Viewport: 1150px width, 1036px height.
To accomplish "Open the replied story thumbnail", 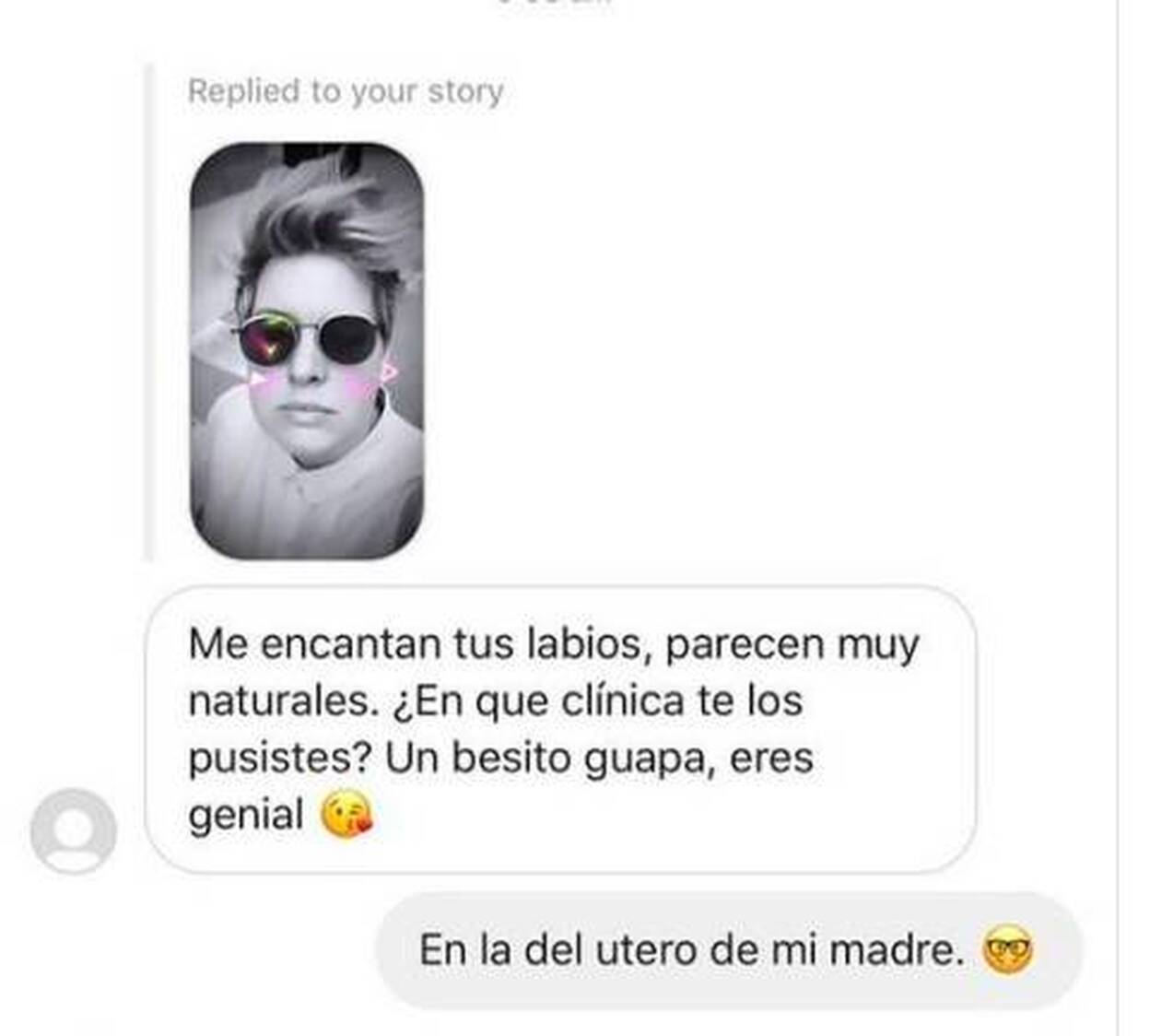I will click(307, 350).
